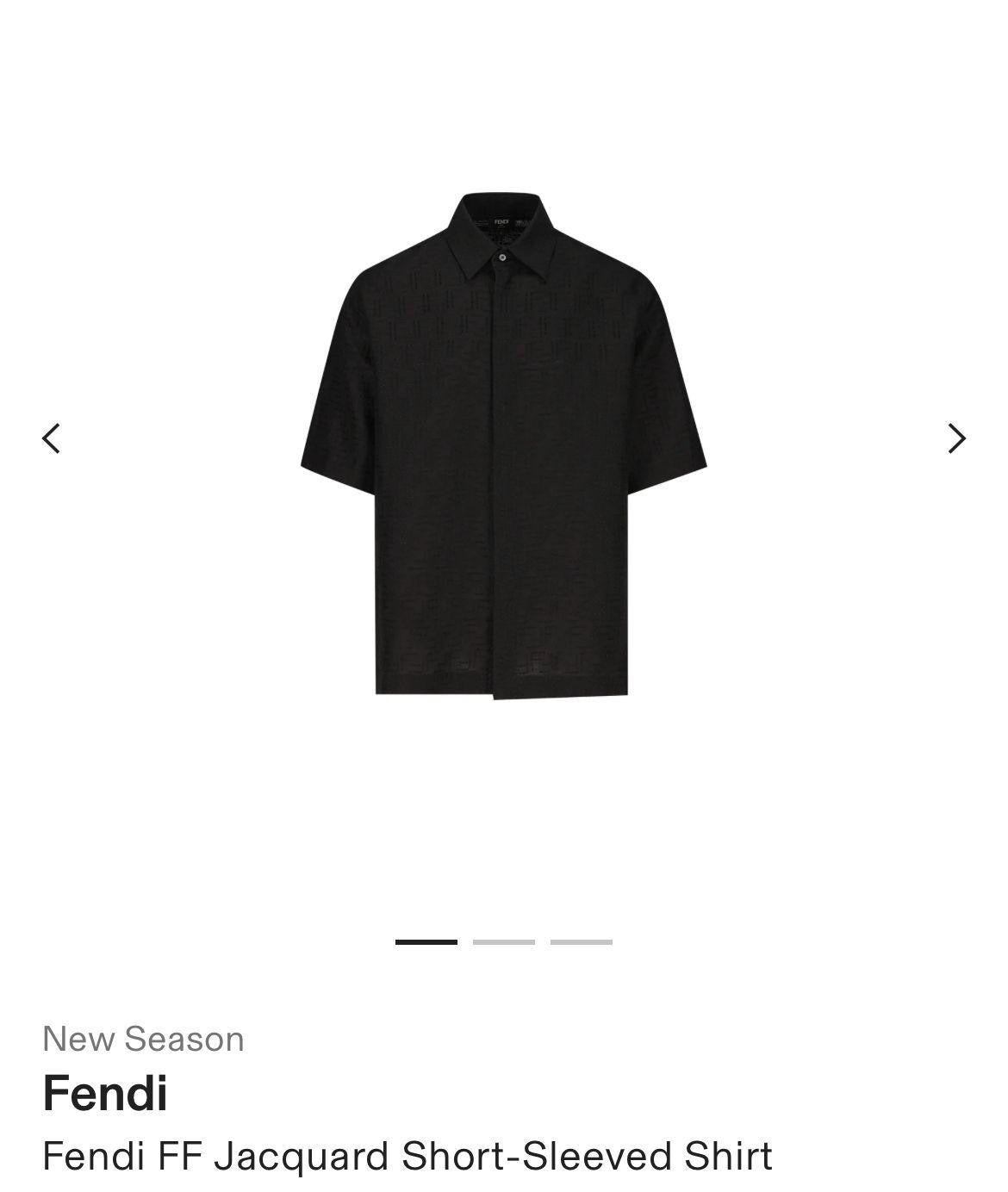Select the third image indicator
Screen dimensions: 1008x1192
(x=582, y=942)
